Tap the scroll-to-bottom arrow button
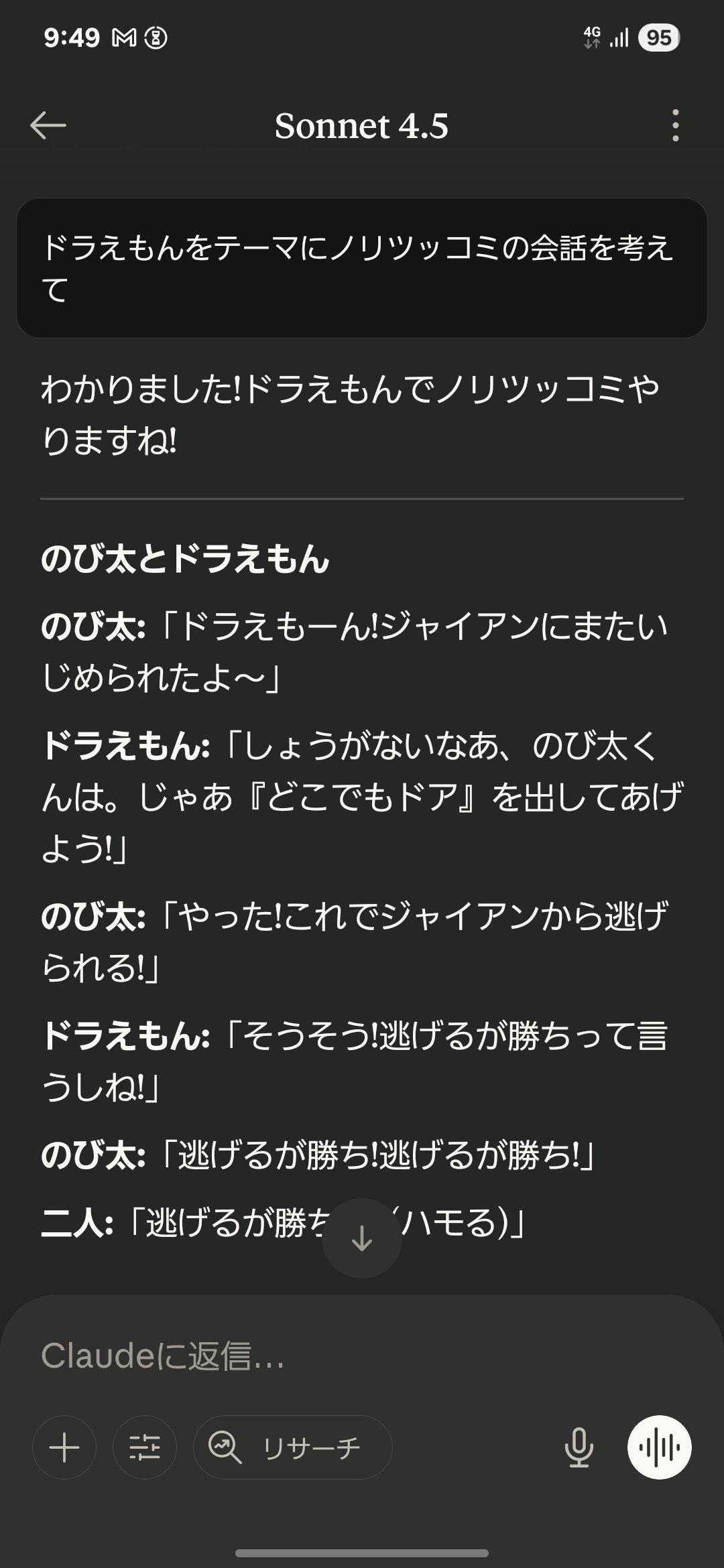Viewport: 724px width, 1568px height. (x=362, y=1238)
